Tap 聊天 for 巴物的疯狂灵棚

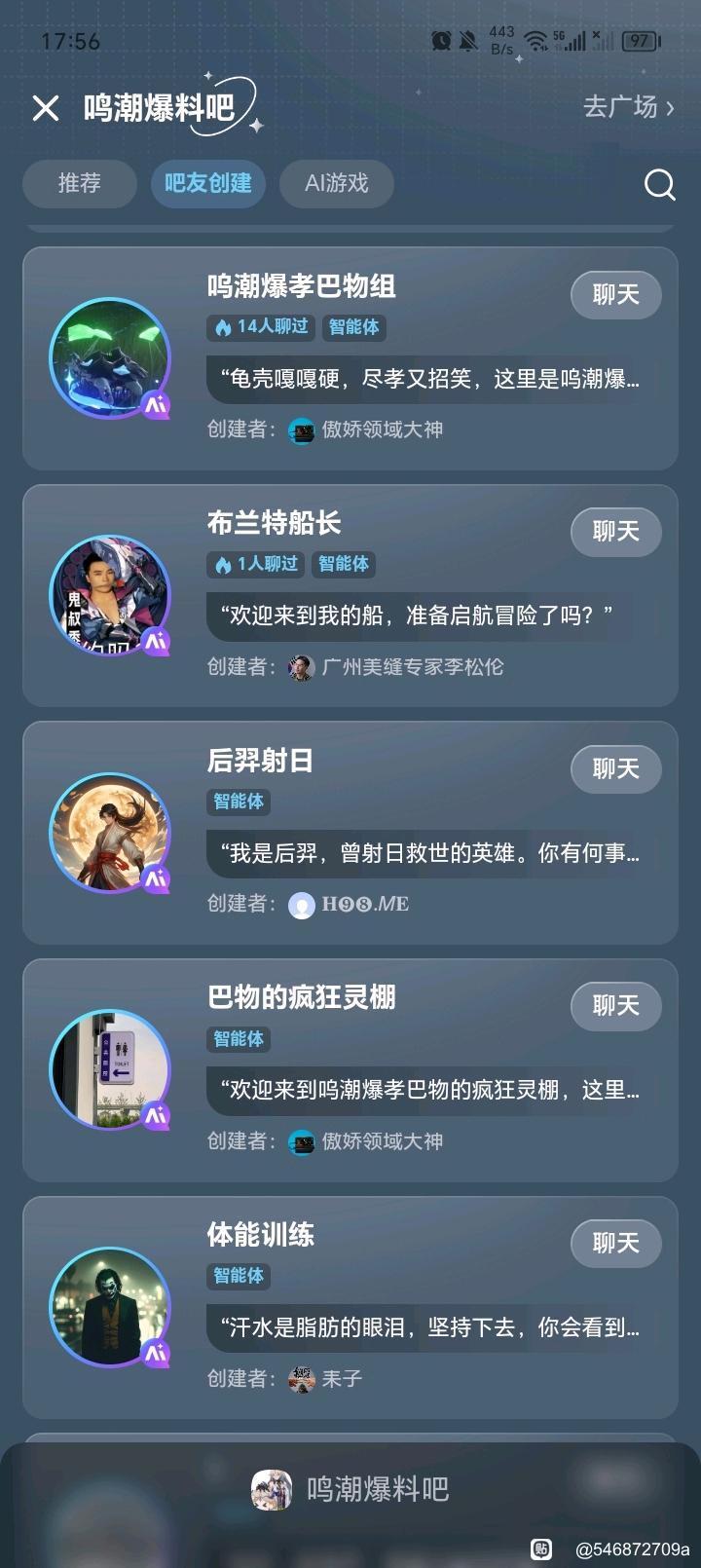point(615,1006)
